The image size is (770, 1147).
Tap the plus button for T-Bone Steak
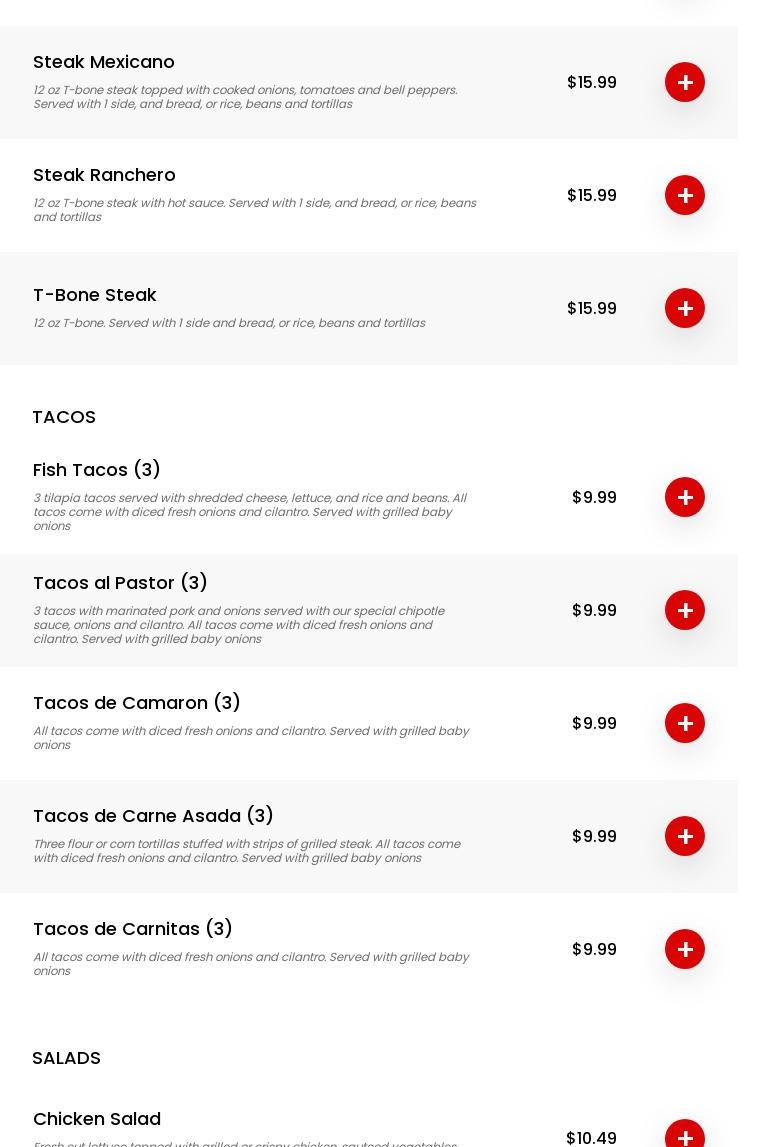pos(685,308)
